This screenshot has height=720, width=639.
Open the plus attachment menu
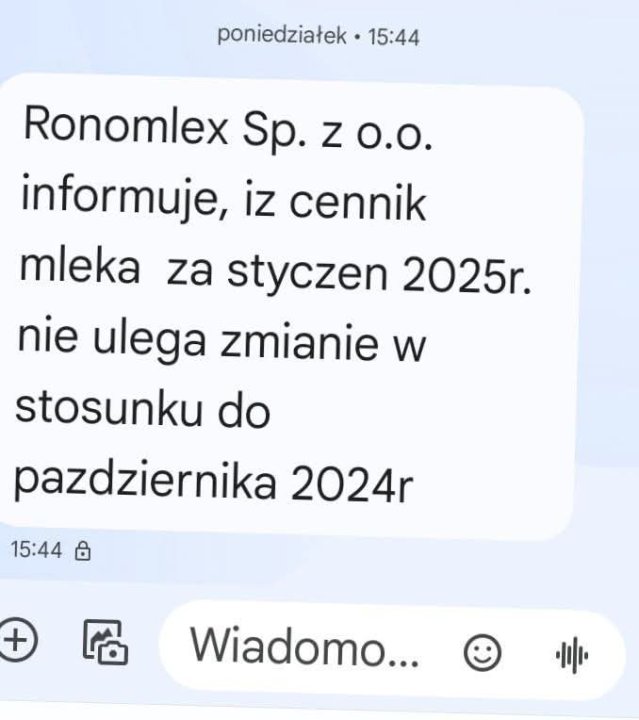14,640
